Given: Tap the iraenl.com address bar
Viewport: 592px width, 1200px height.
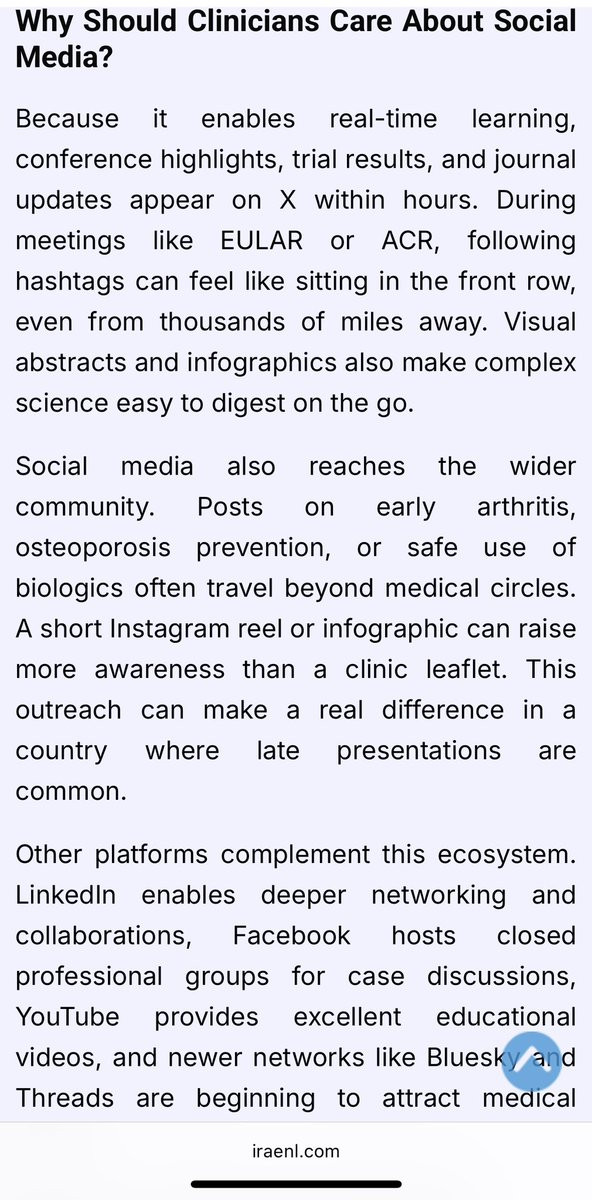Looking at the screenshot, I should 296,1151.
